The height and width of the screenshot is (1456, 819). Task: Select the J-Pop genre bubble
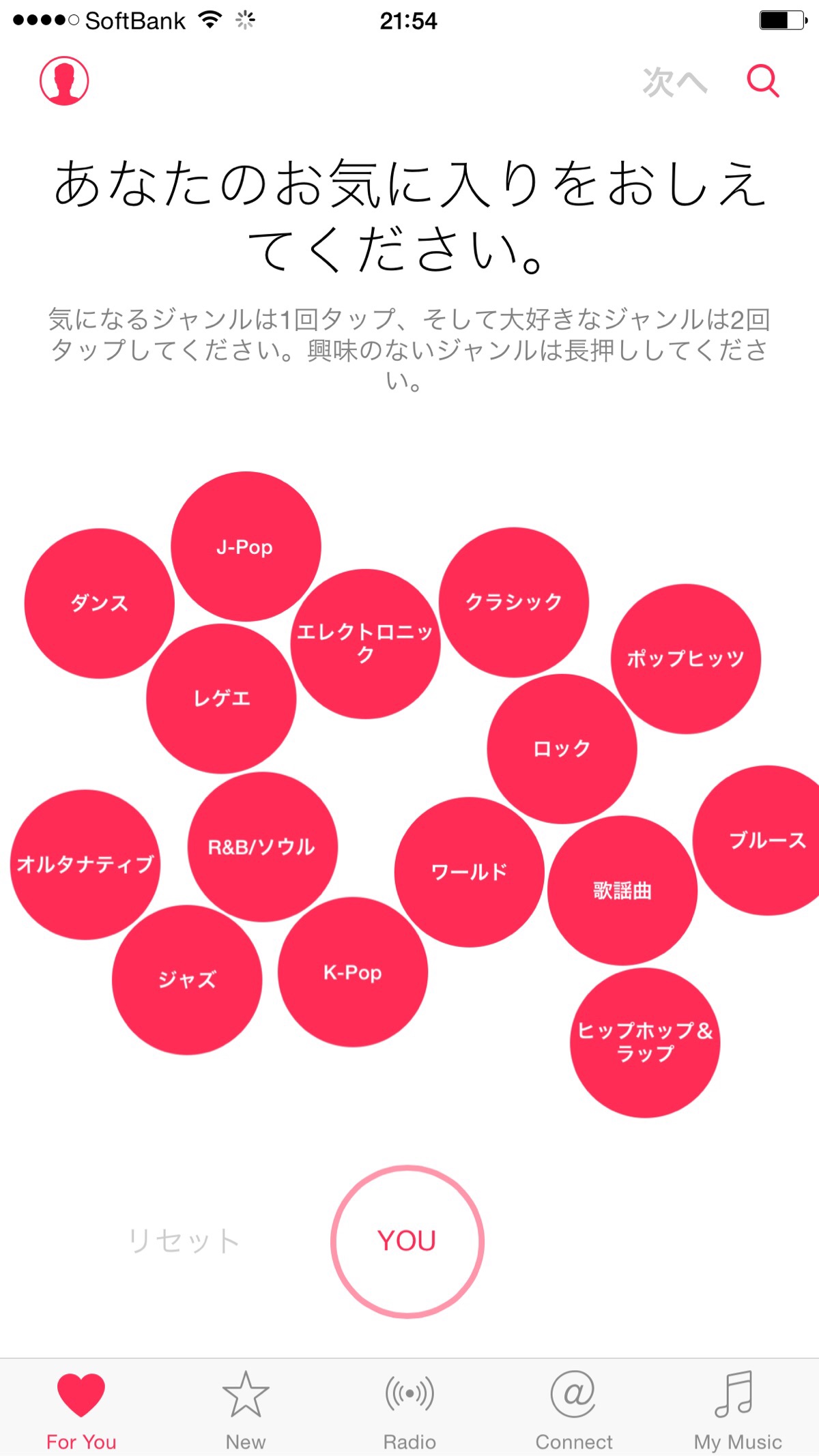pos(245,547)
